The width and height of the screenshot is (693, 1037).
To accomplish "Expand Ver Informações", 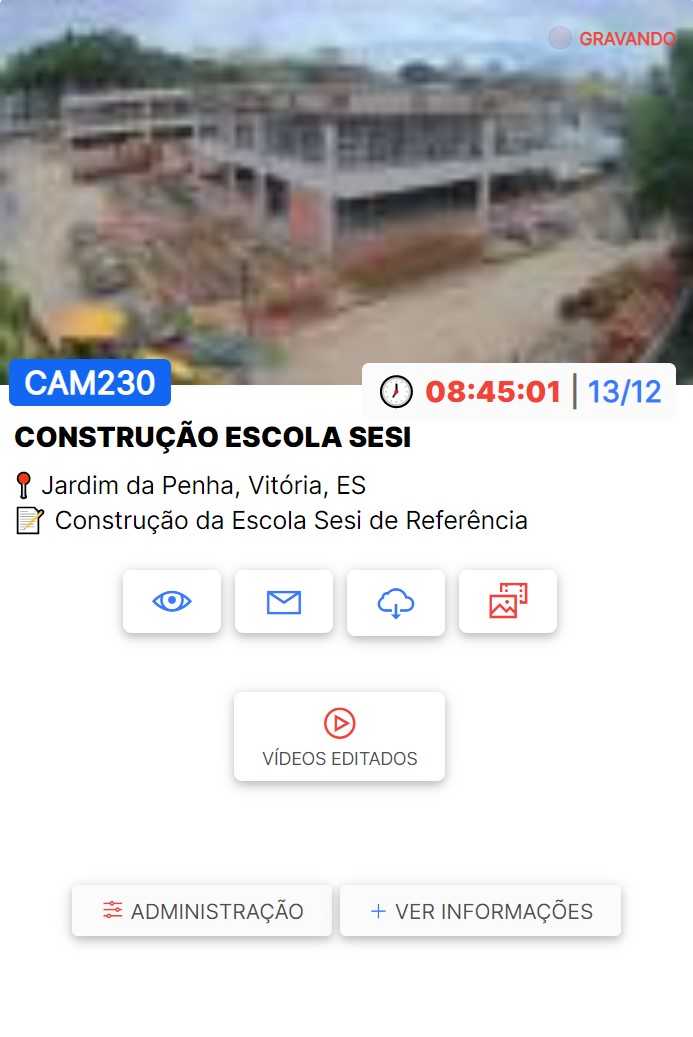I will pos(480,911).
